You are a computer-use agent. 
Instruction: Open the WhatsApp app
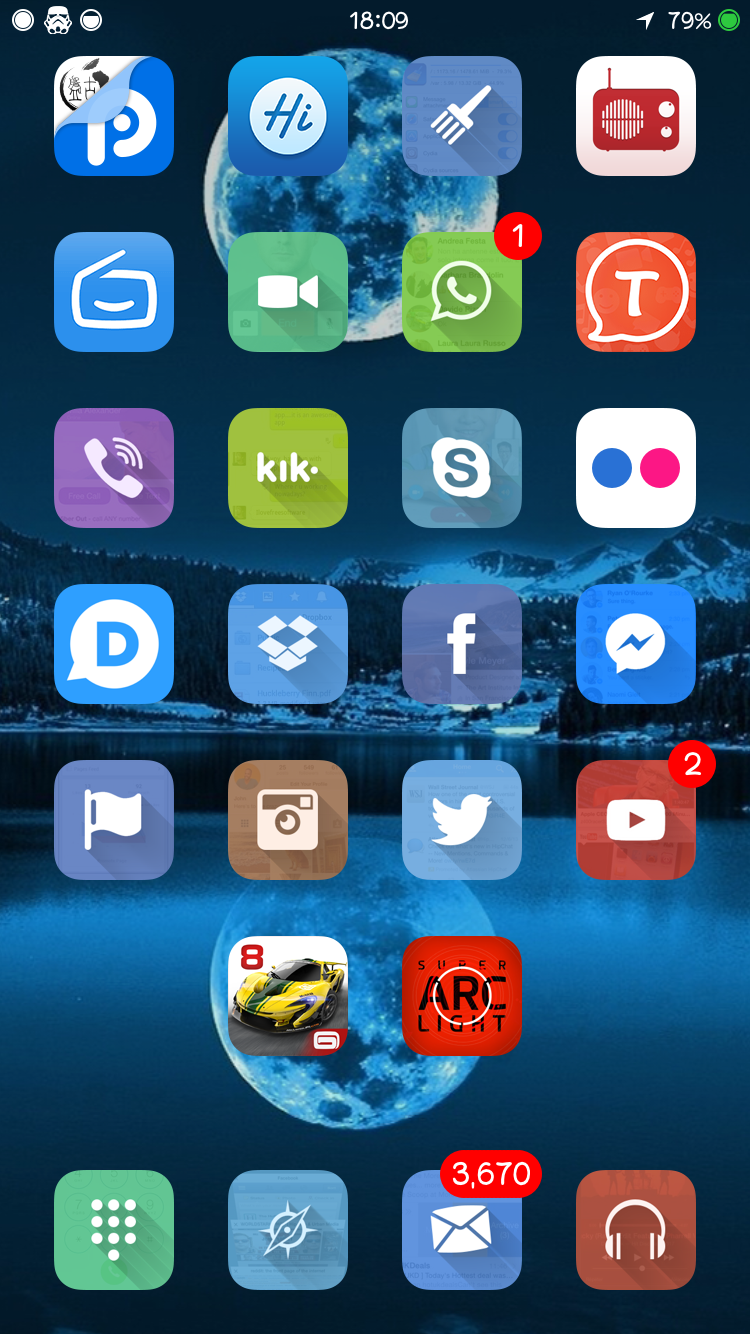tap(461, 292)
